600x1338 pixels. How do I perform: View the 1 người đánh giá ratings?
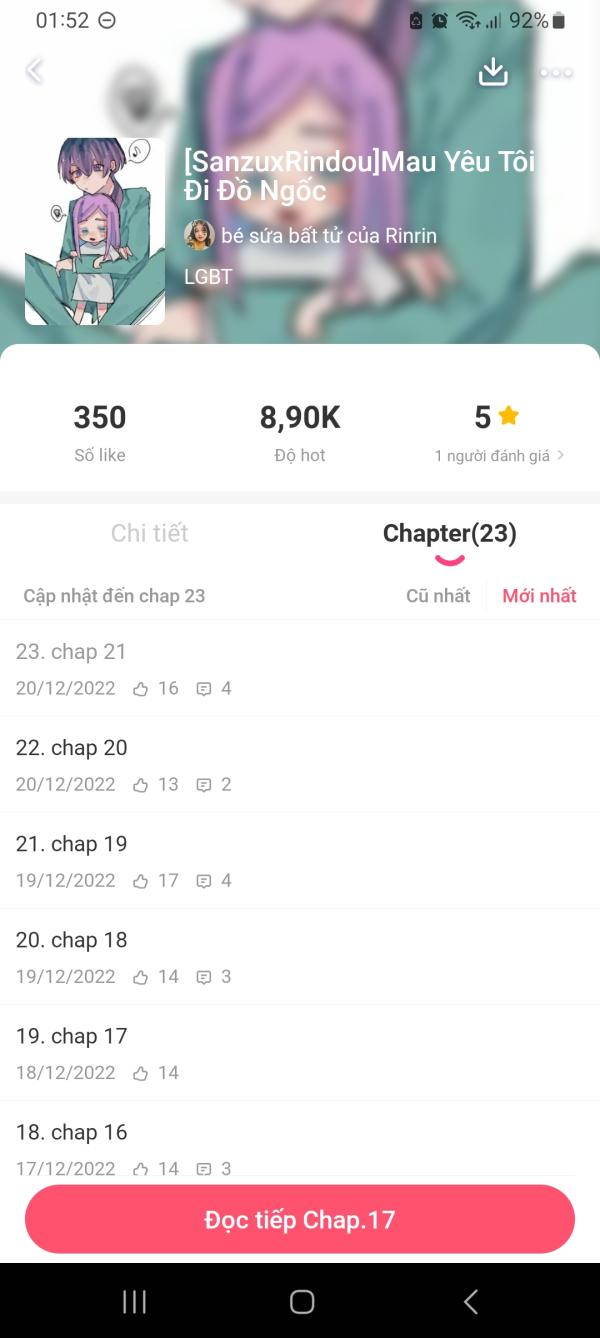pyautogui.click(x=499, y=455)
